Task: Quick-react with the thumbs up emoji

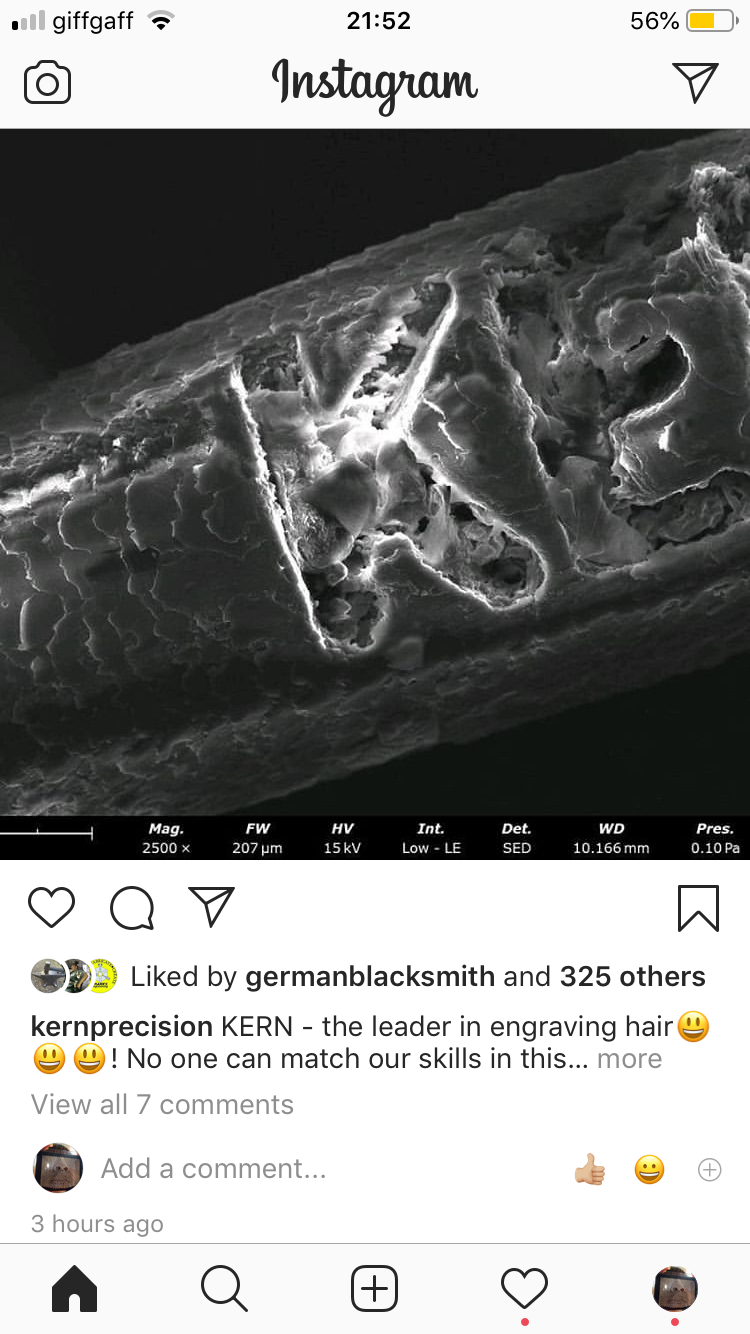Action: tap(590, 1168)
